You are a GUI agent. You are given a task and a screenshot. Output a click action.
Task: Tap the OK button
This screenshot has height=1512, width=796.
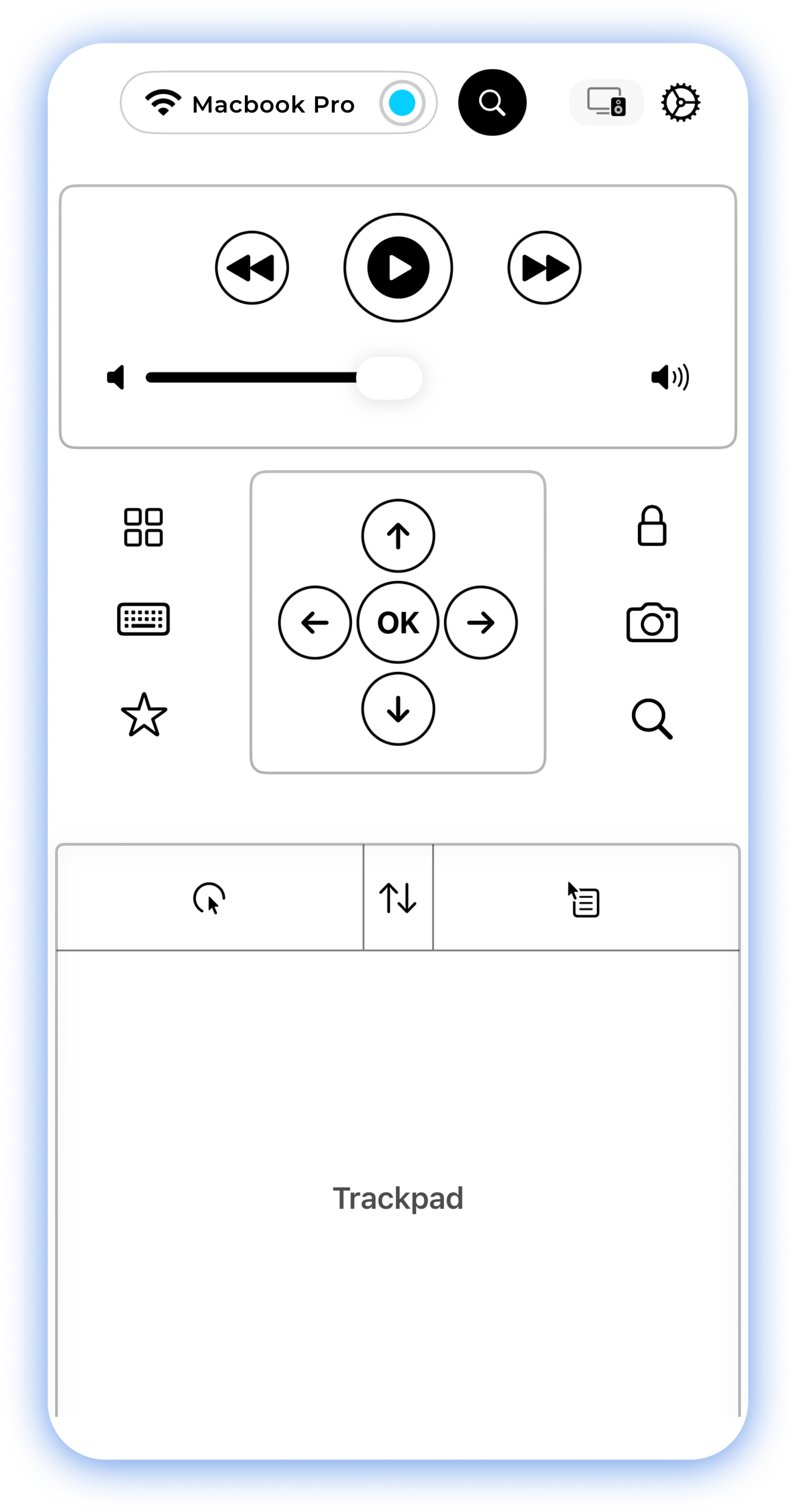[398, 623]
